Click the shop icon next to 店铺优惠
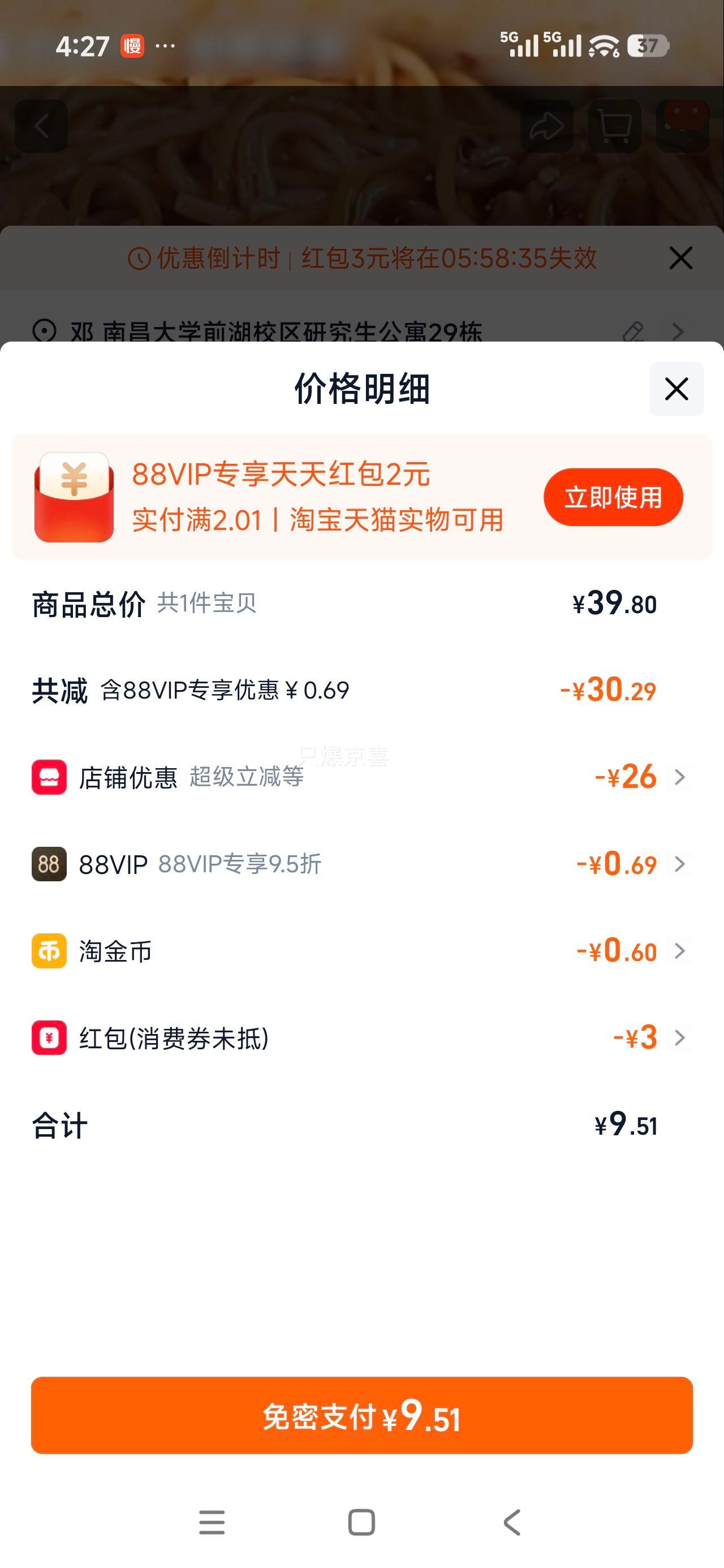This screenshot has height=1568, width=724. 49,776
